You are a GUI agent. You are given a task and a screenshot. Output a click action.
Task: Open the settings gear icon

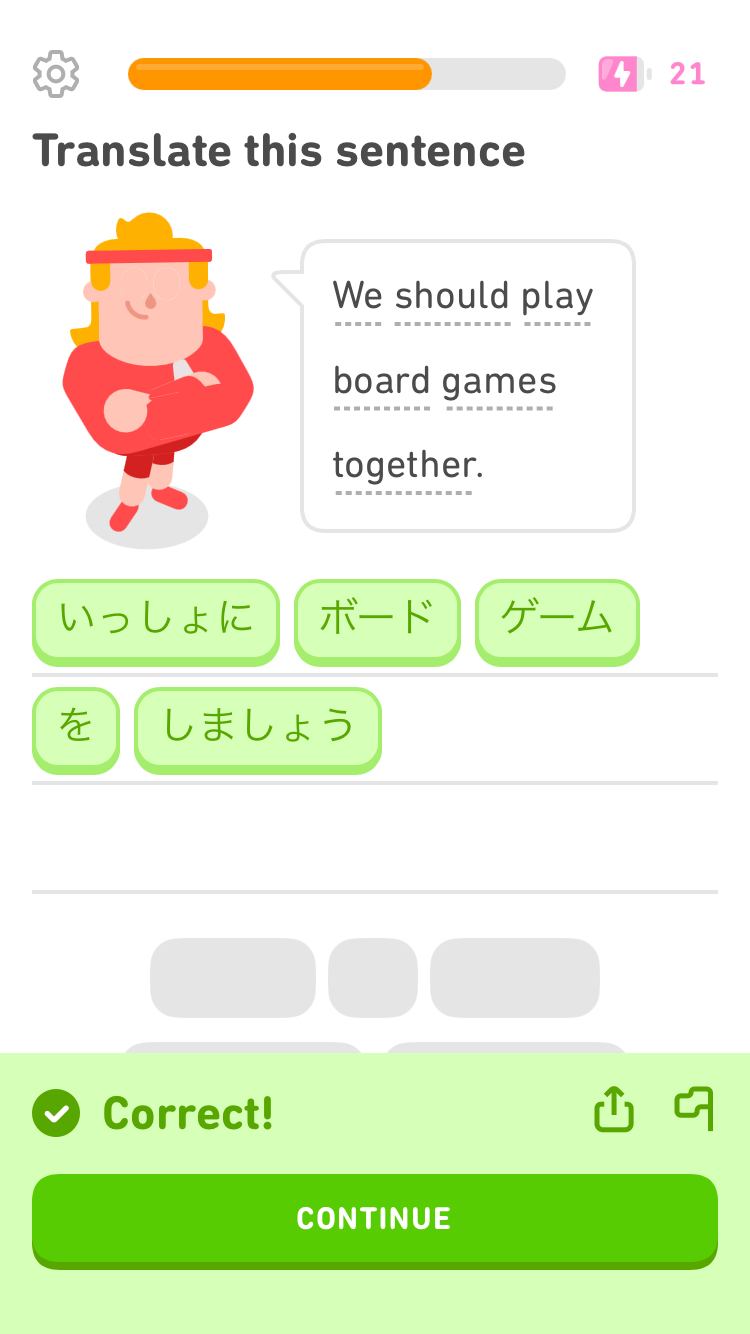click(x=56, y=74)
